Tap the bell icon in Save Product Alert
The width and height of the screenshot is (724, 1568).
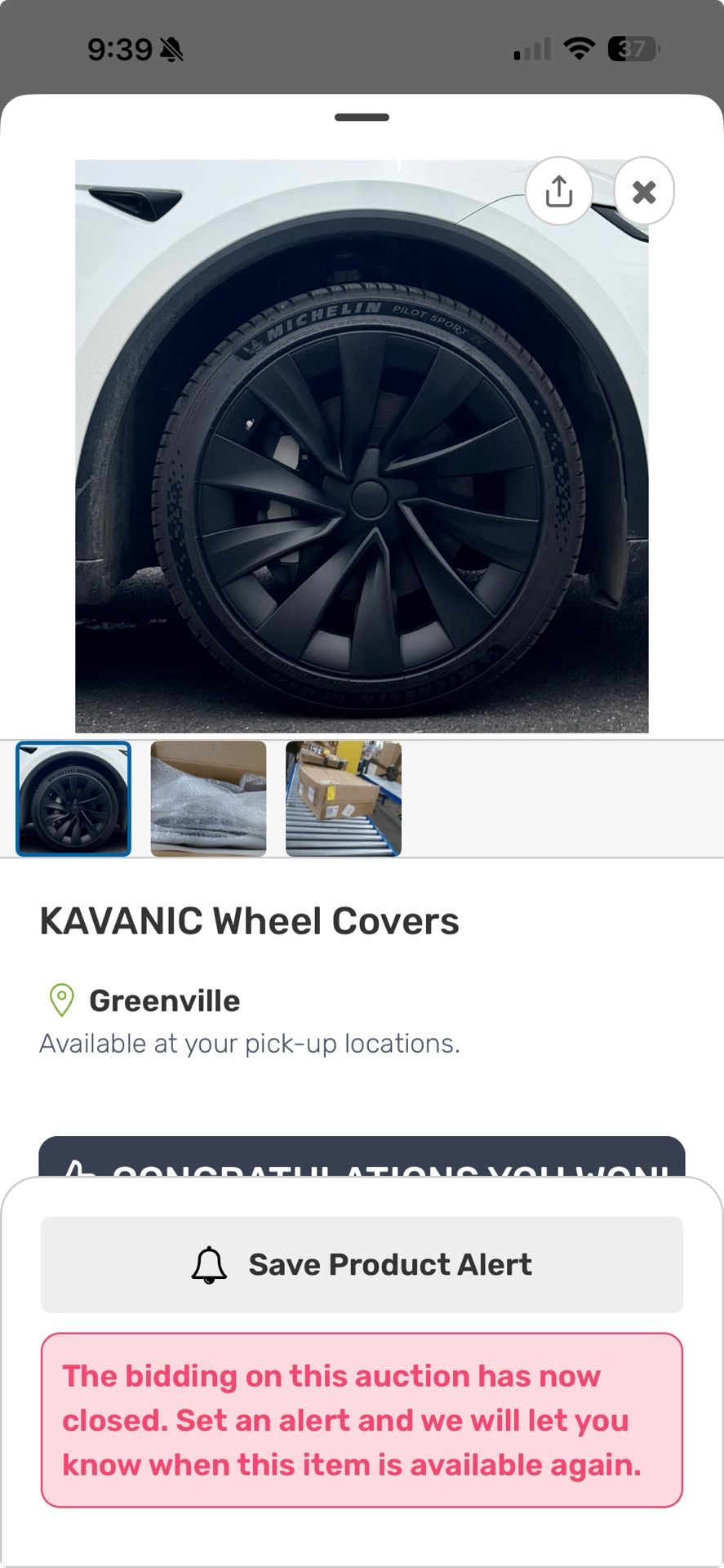pos(211,1263)
